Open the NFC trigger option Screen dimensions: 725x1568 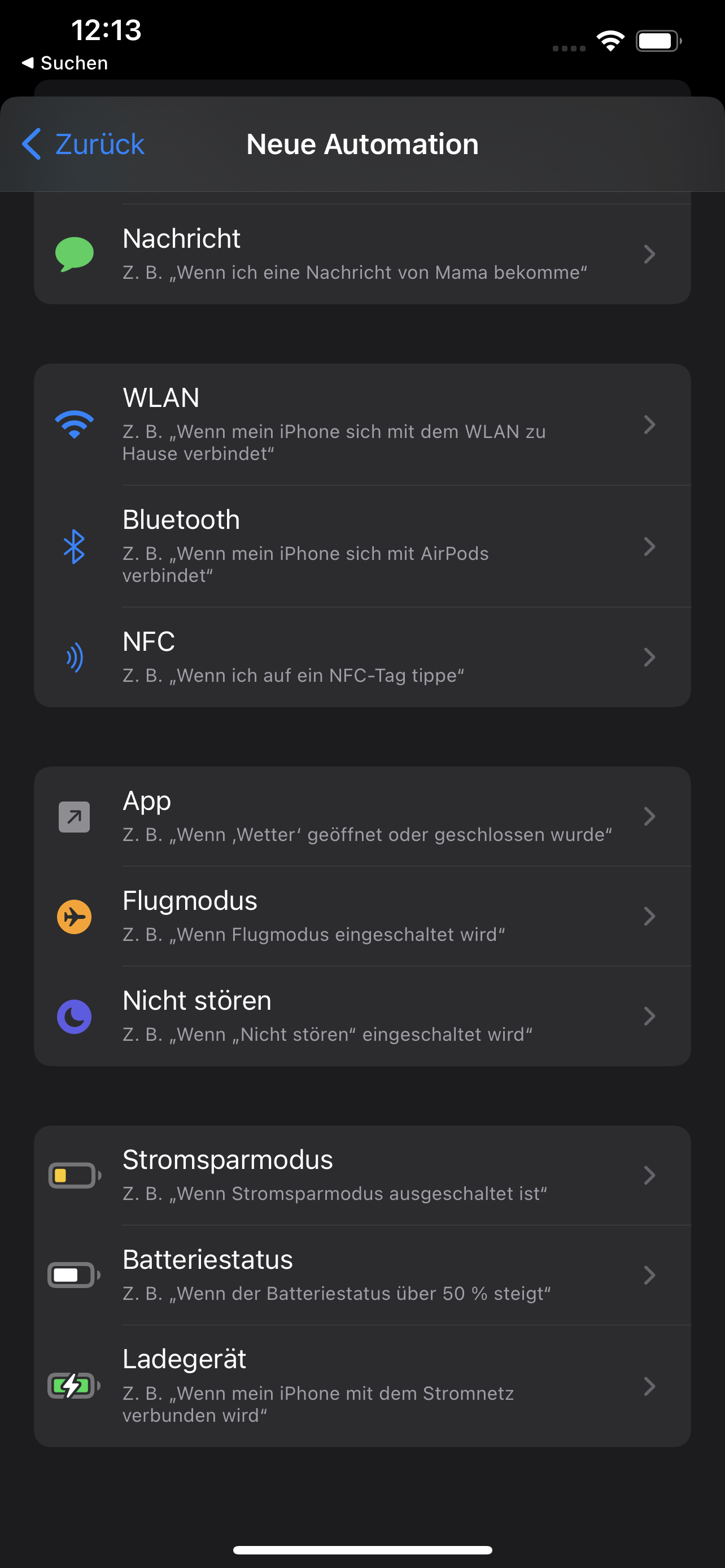click(362, 657)
